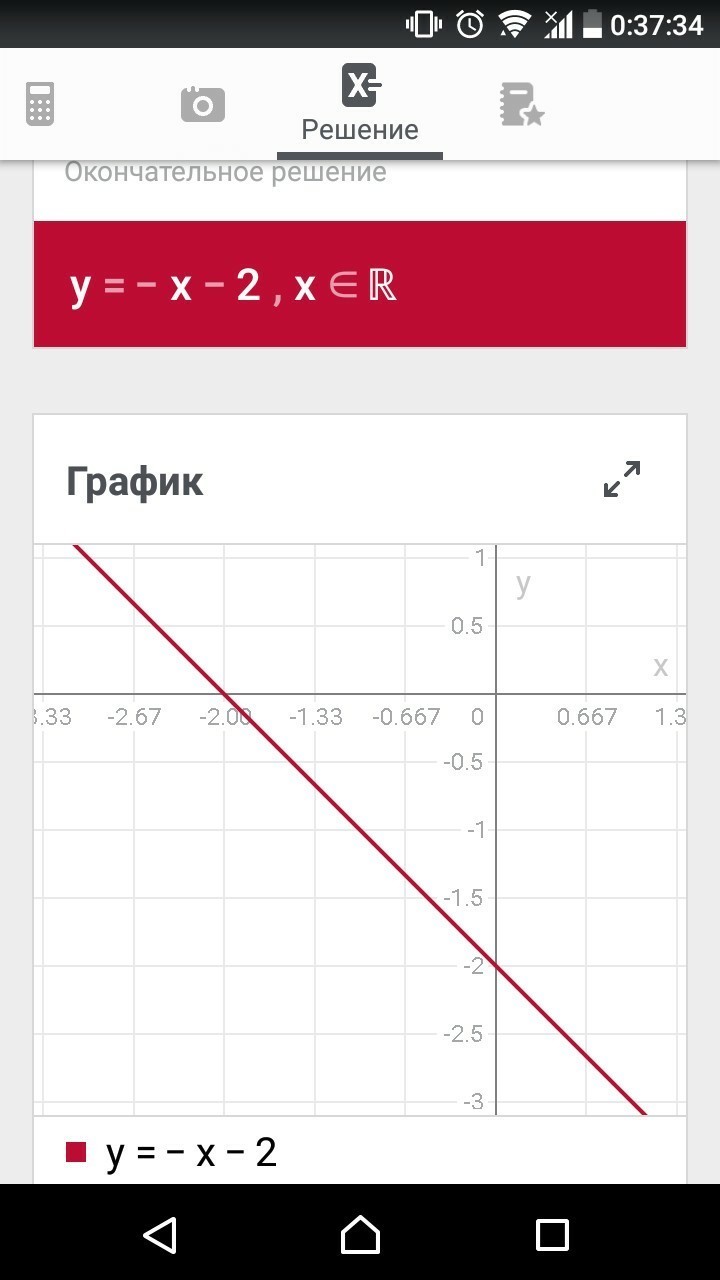Open the calculator keyboard icon
The width and height of the screenshot is (720, 1280).
[38, 103]
